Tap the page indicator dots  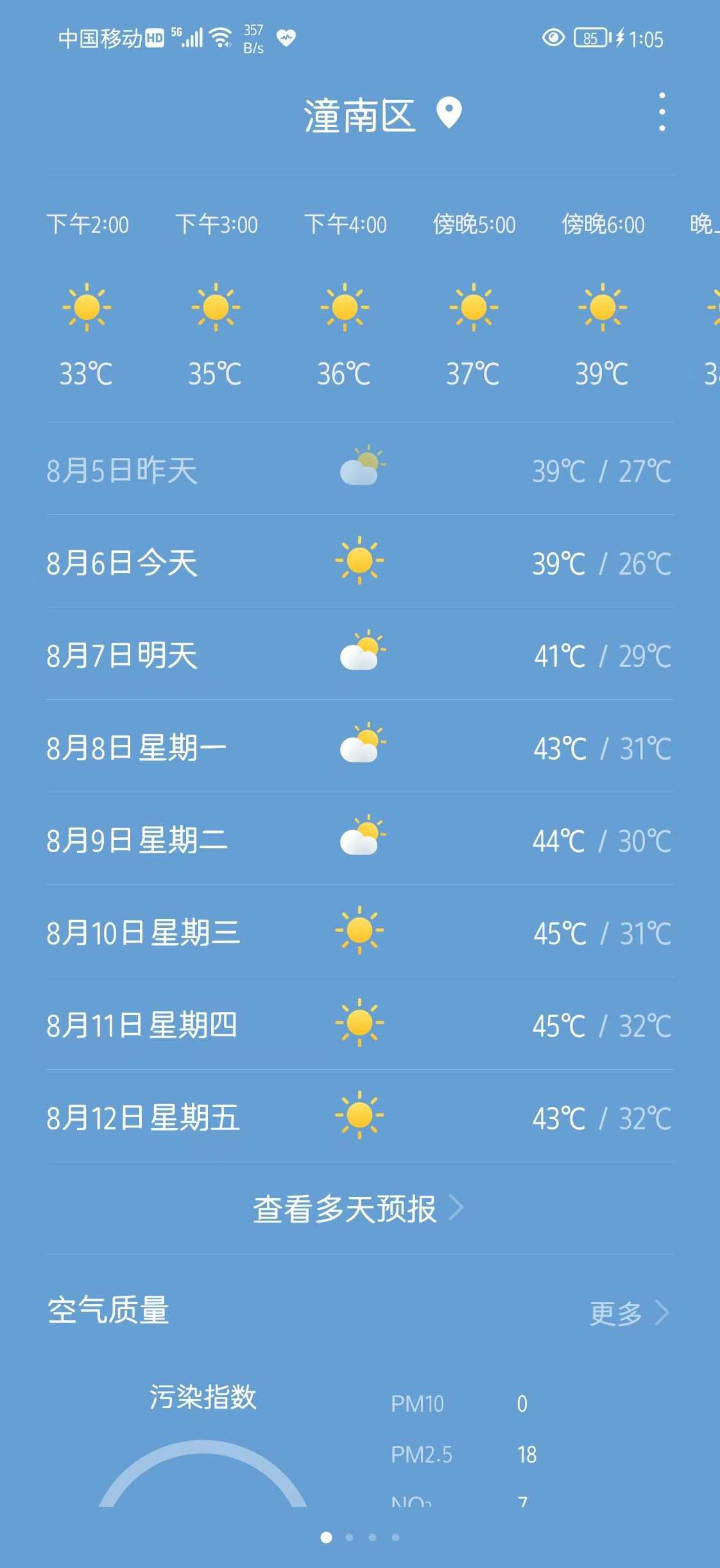pyautogui.click(x=360, y=1537)
